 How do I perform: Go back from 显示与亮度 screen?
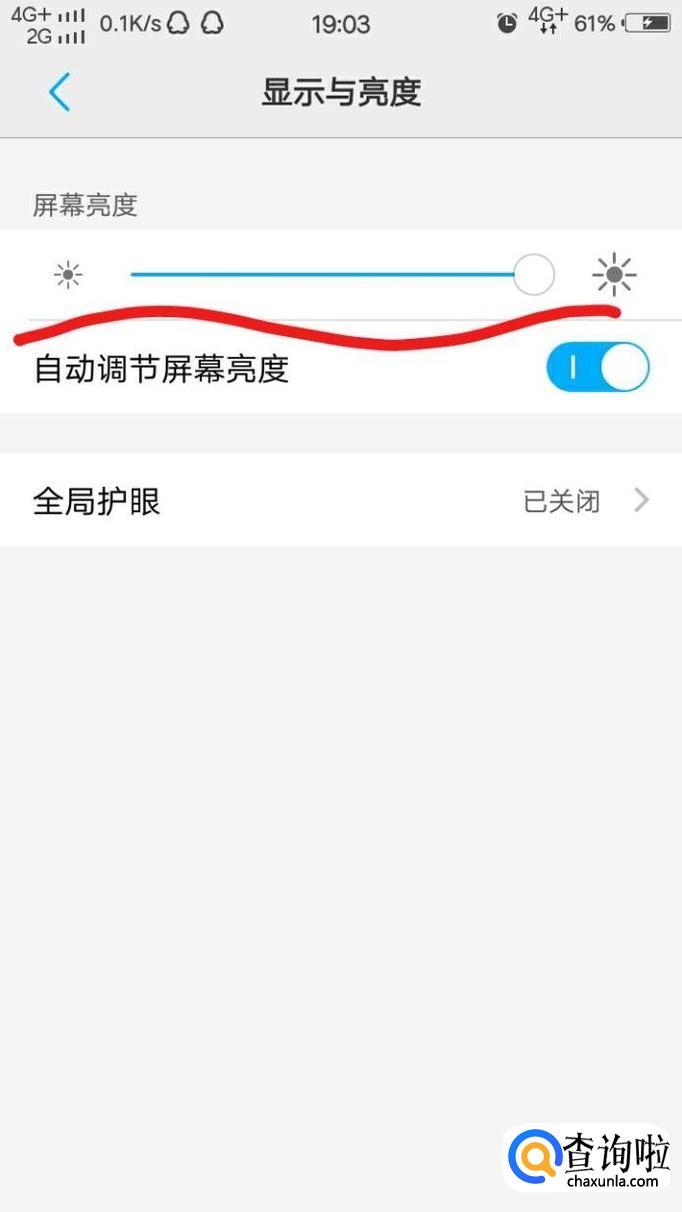pos(59,92)
